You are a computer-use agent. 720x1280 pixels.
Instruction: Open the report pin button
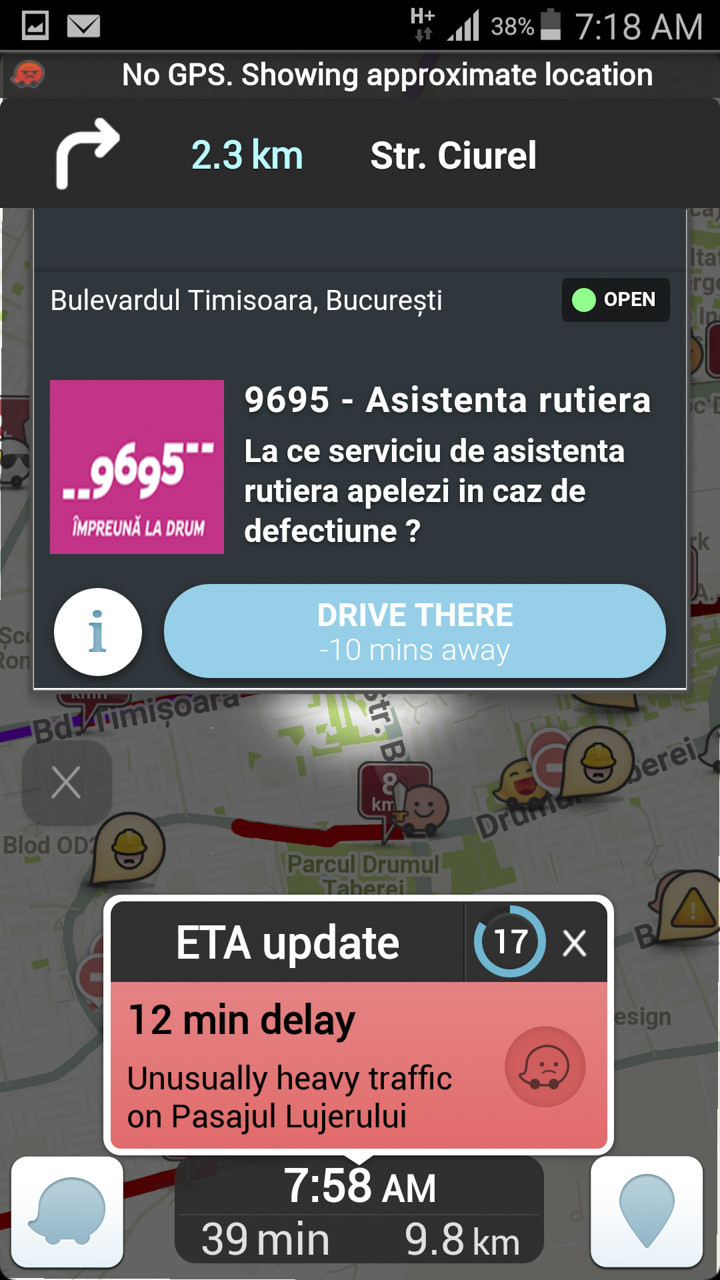pyautogui.click(x=647, y=1213)
